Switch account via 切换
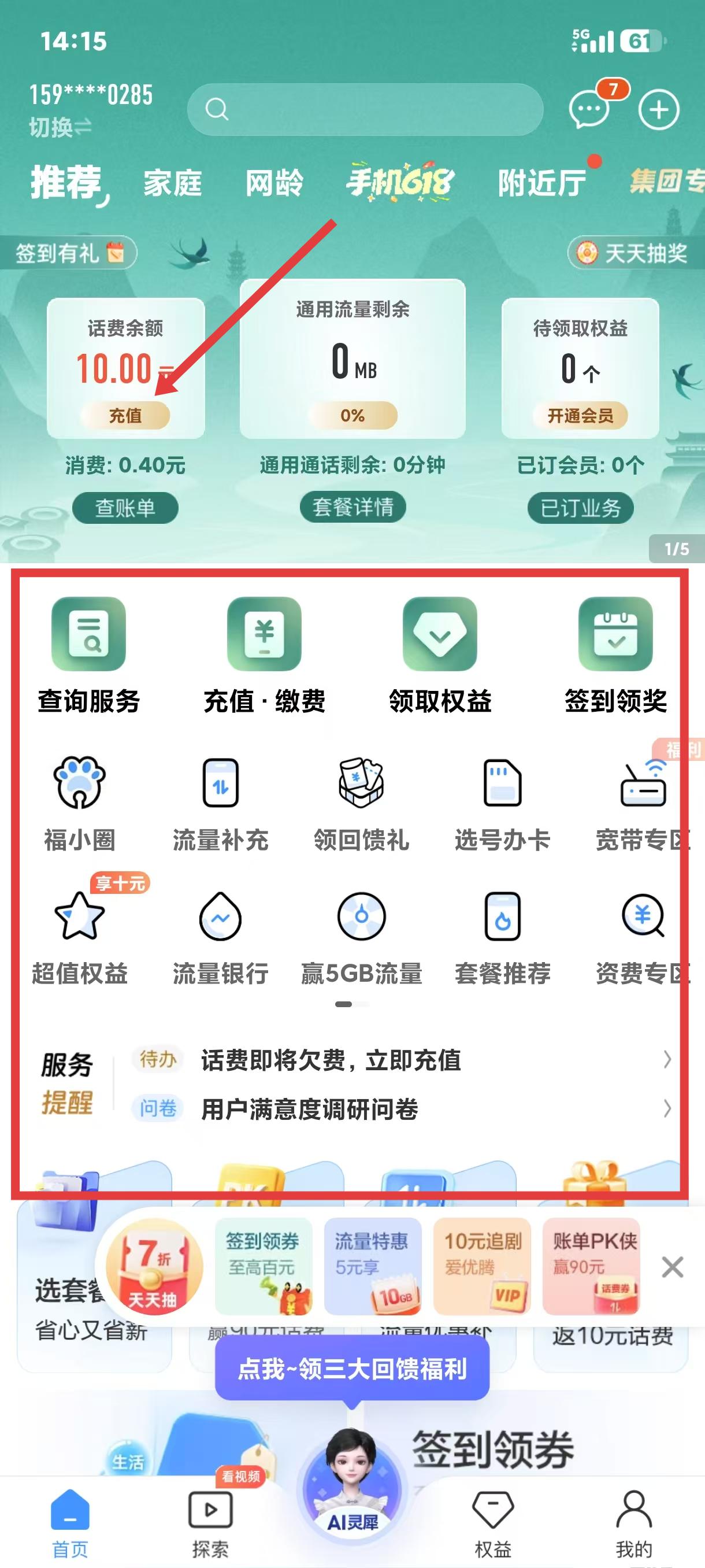The width and height of the screenshot is (705, 1568). tap(60, 127)
